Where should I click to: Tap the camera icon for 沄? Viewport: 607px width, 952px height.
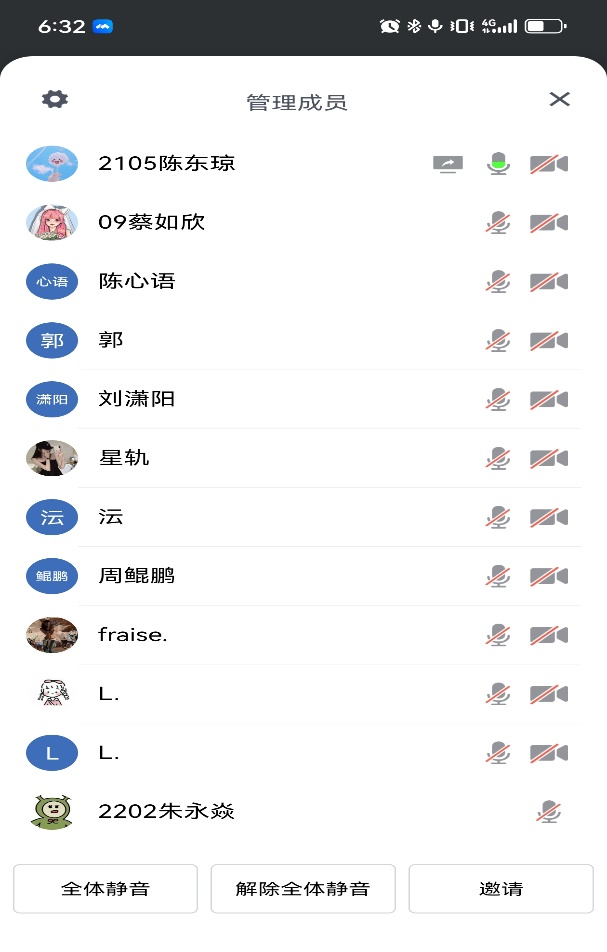549,517
